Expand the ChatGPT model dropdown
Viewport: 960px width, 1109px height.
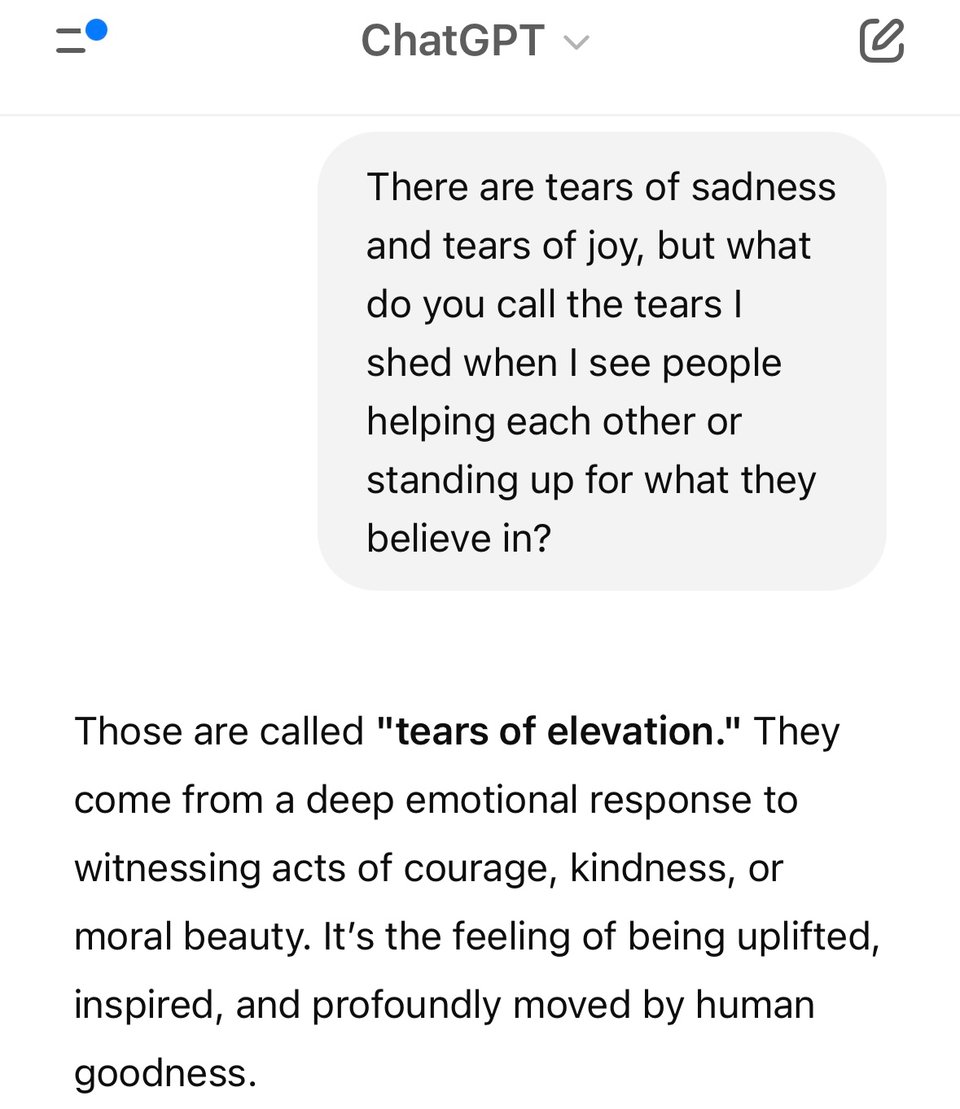475,42
